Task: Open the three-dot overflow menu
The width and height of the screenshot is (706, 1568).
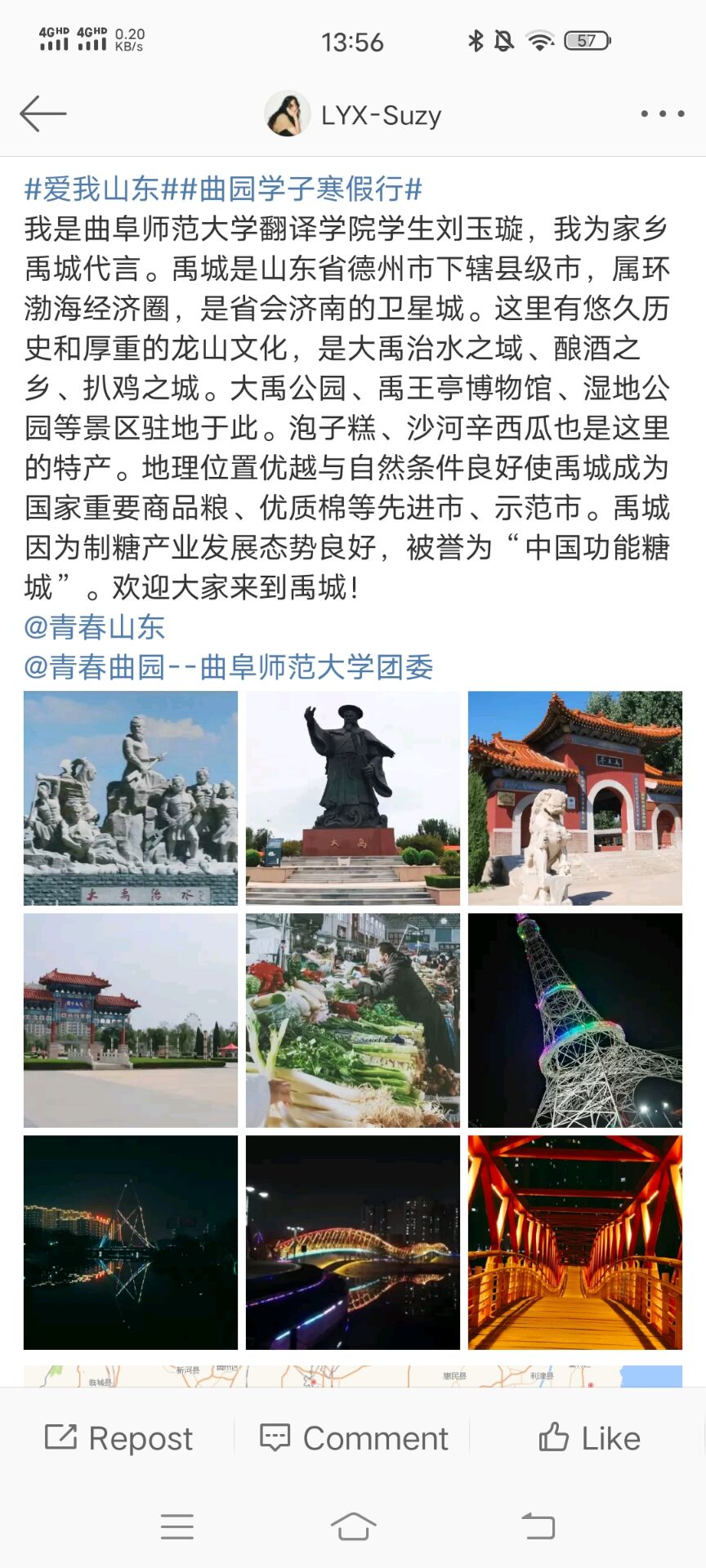Action: click(662, 114)
